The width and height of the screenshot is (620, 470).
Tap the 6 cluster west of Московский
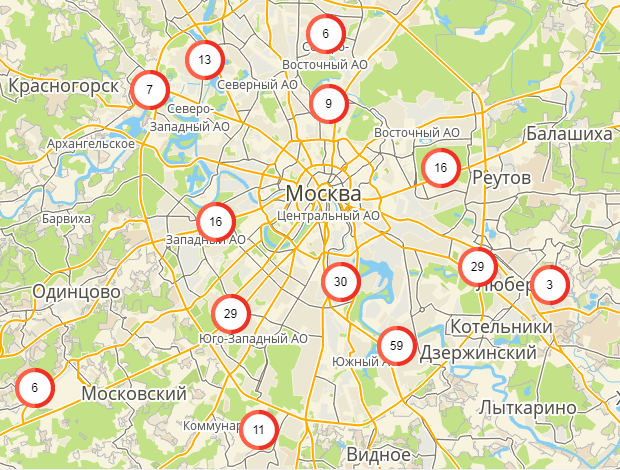(x=34, y=388)
